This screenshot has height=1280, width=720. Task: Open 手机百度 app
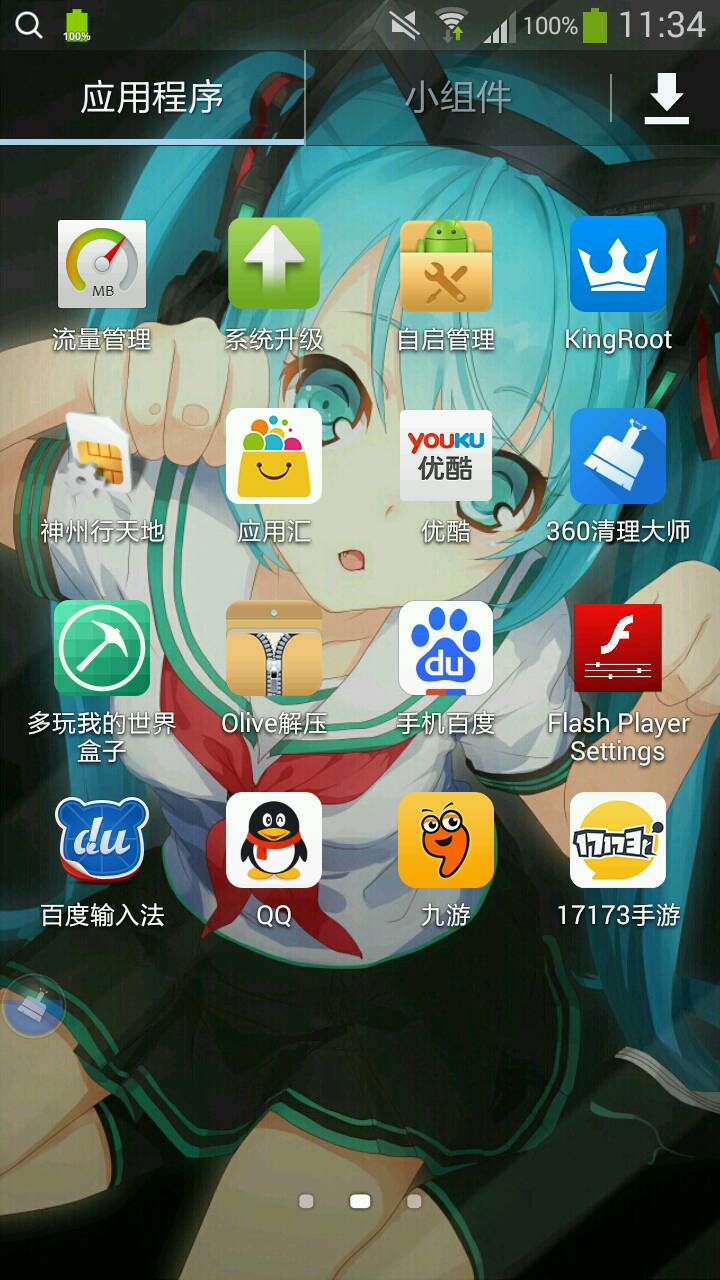pos(446,648)
